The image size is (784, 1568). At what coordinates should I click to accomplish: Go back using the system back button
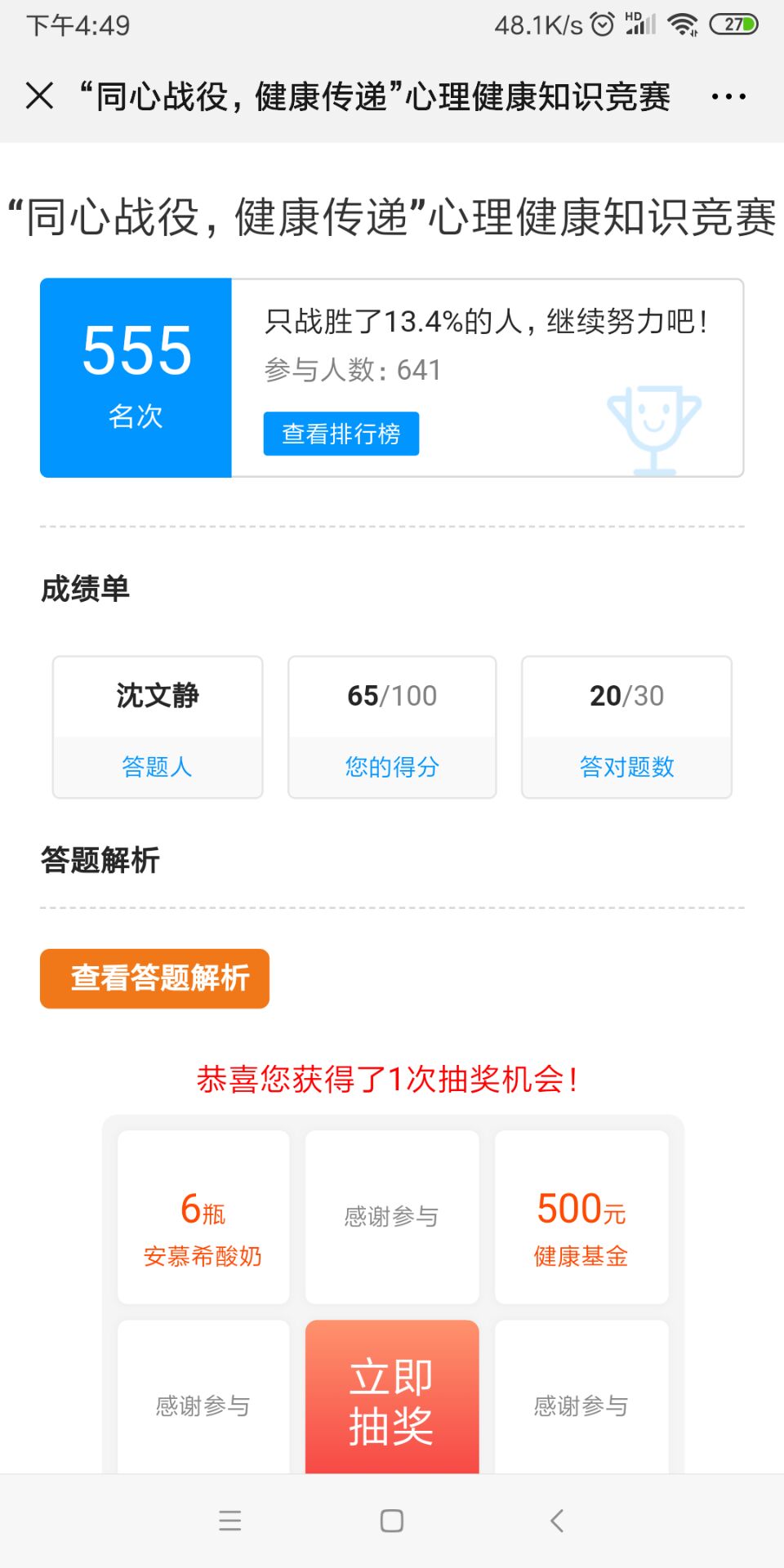[557, 1521]
